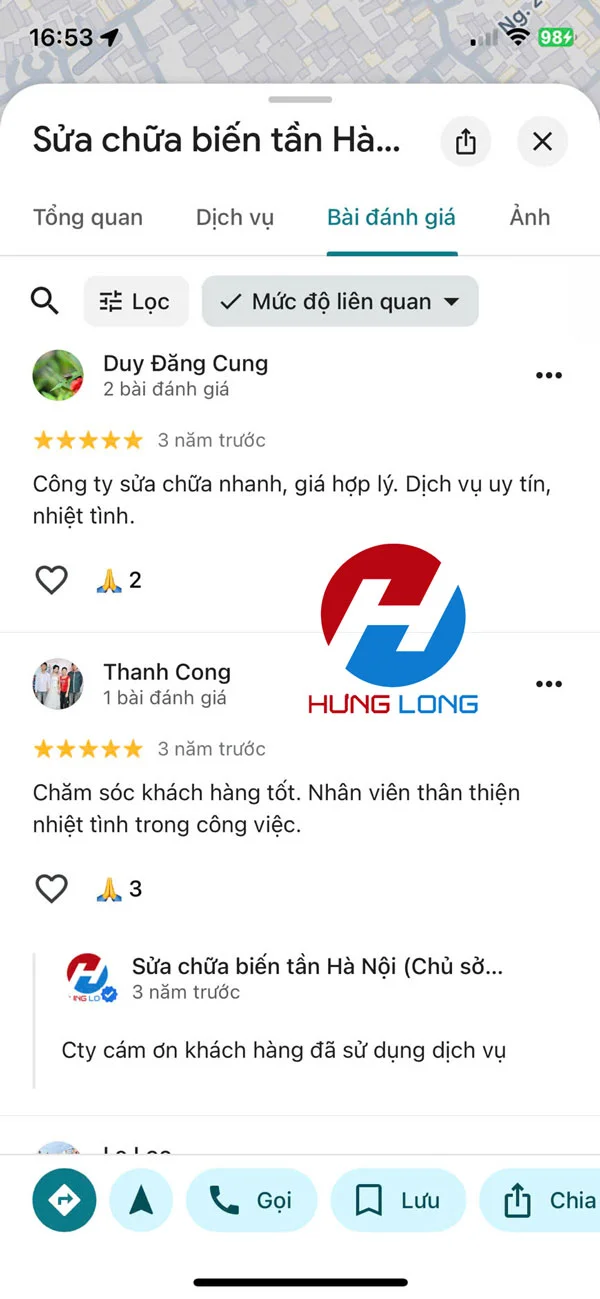Get directions with the round turn arrow button

click(64, 1200)
